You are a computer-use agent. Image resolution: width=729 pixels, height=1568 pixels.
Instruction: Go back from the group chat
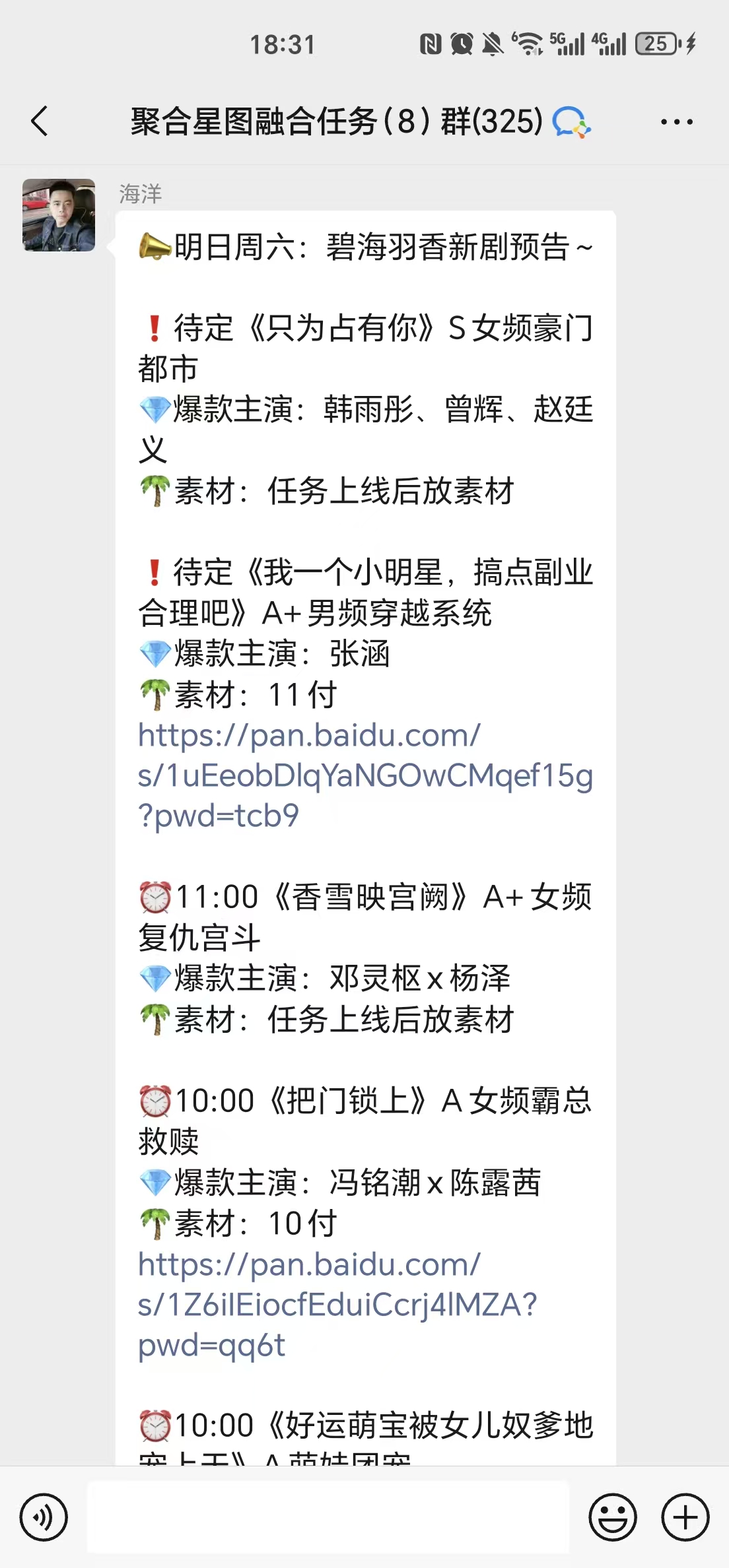tap(40, 121)
